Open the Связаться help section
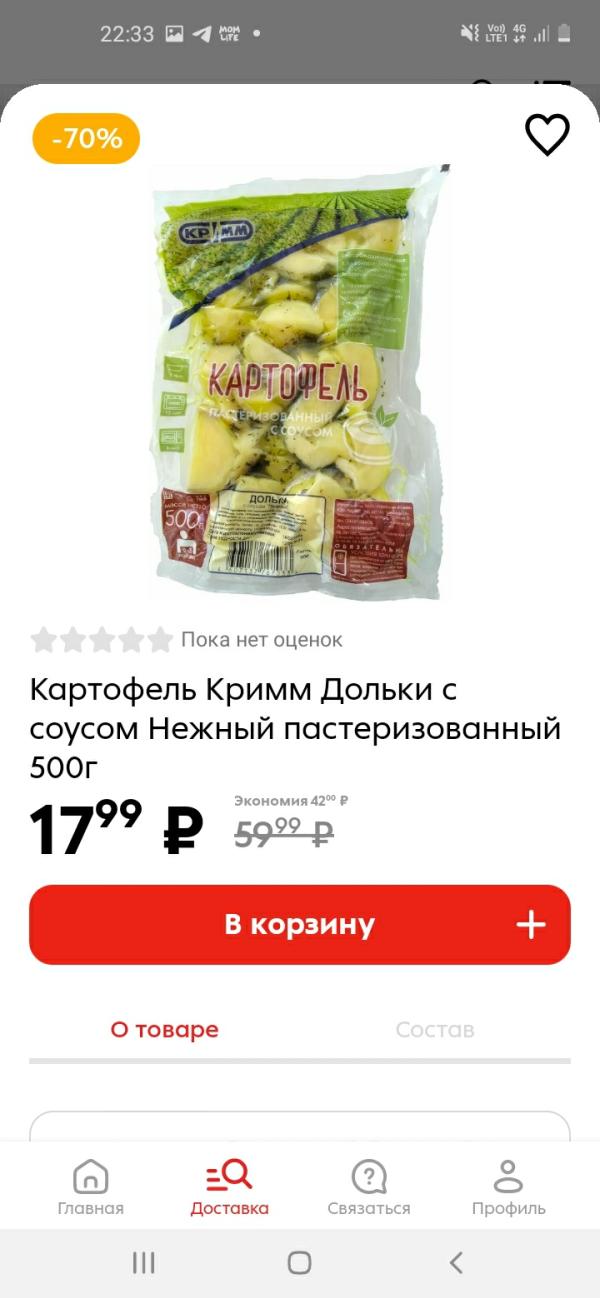 (x=369, y=1187)
